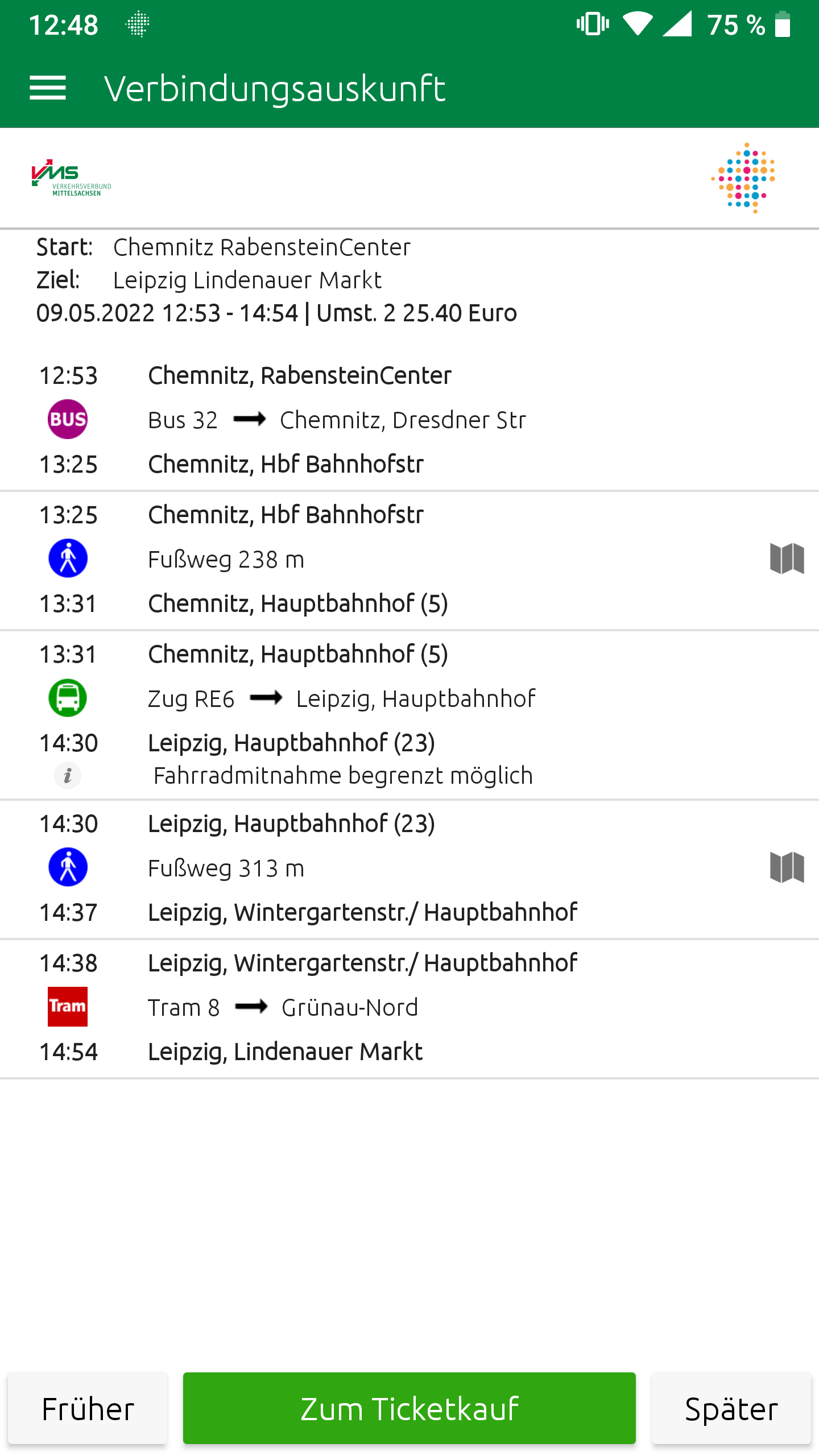
Task: Open Bus 32 leg details
Action: click(409, 420)
